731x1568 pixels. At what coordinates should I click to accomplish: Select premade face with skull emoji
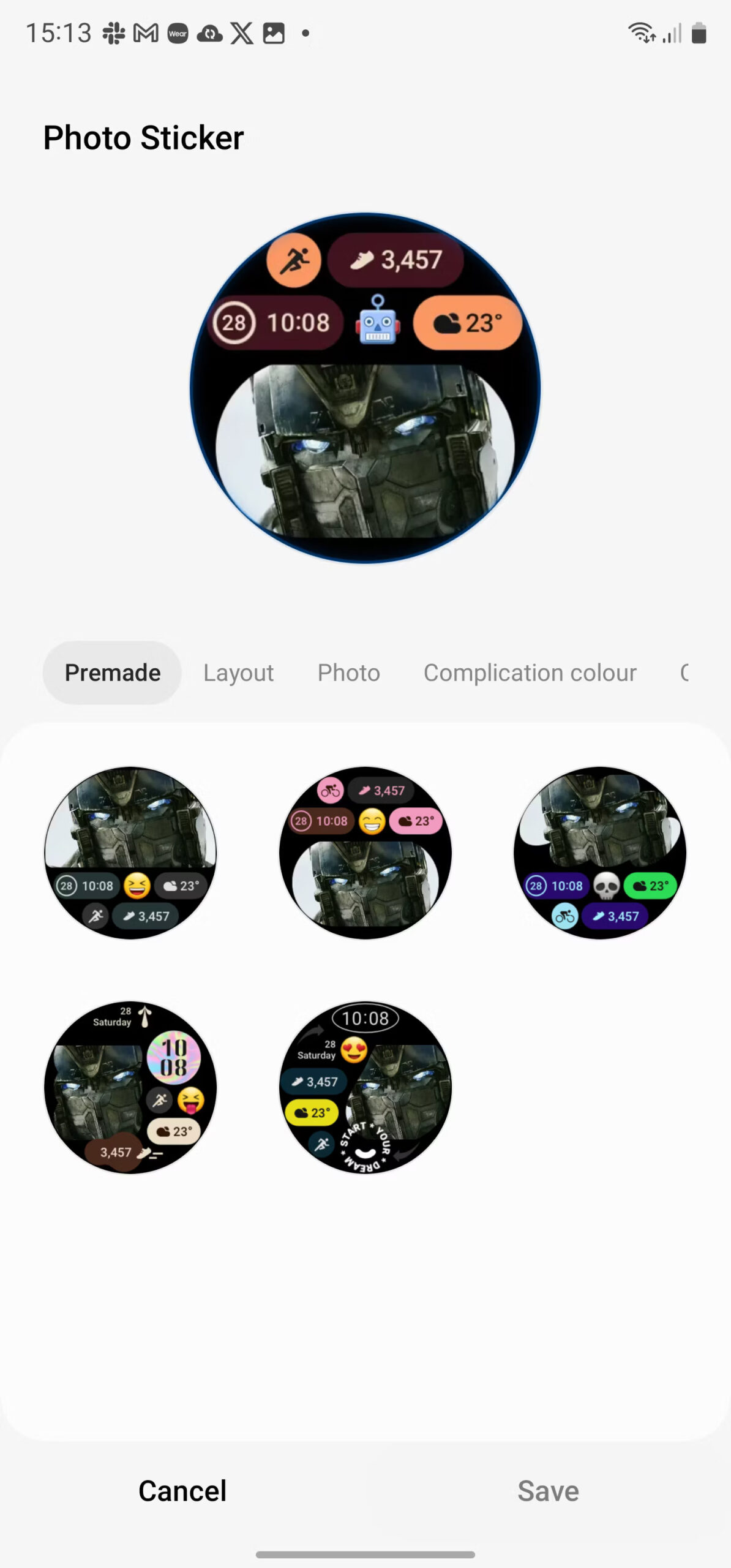click(599, 853)
